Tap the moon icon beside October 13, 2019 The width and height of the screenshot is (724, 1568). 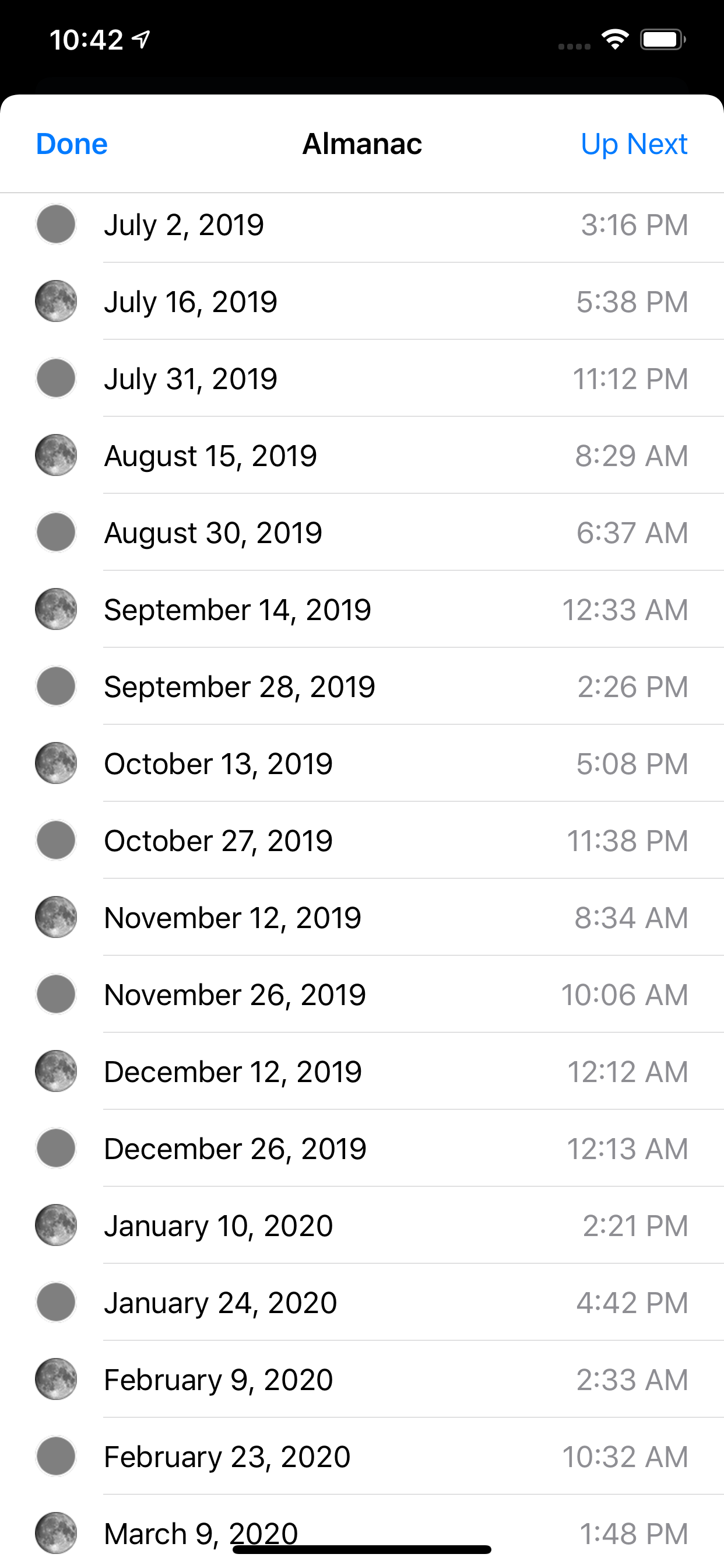pos(55,764)
